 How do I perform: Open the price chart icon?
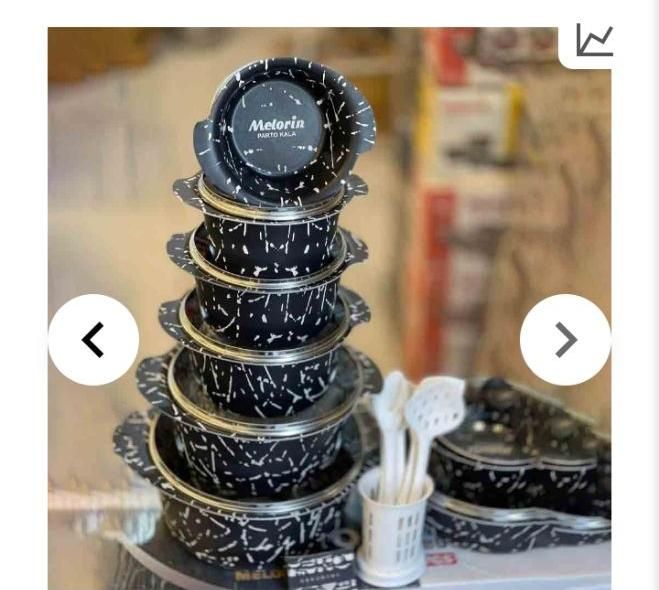coord(593,41)
